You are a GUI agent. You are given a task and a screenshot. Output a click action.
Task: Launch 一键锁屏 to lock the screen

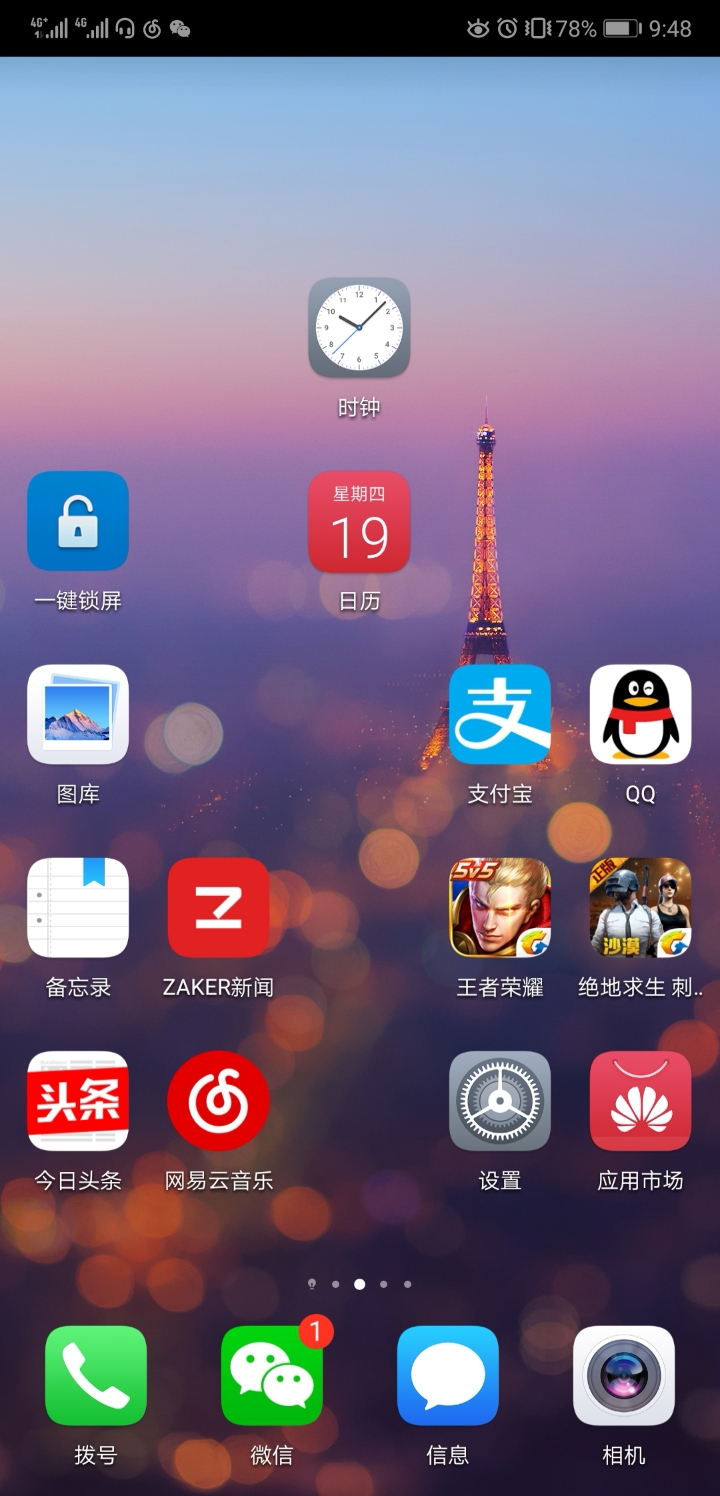pos(78,521)
